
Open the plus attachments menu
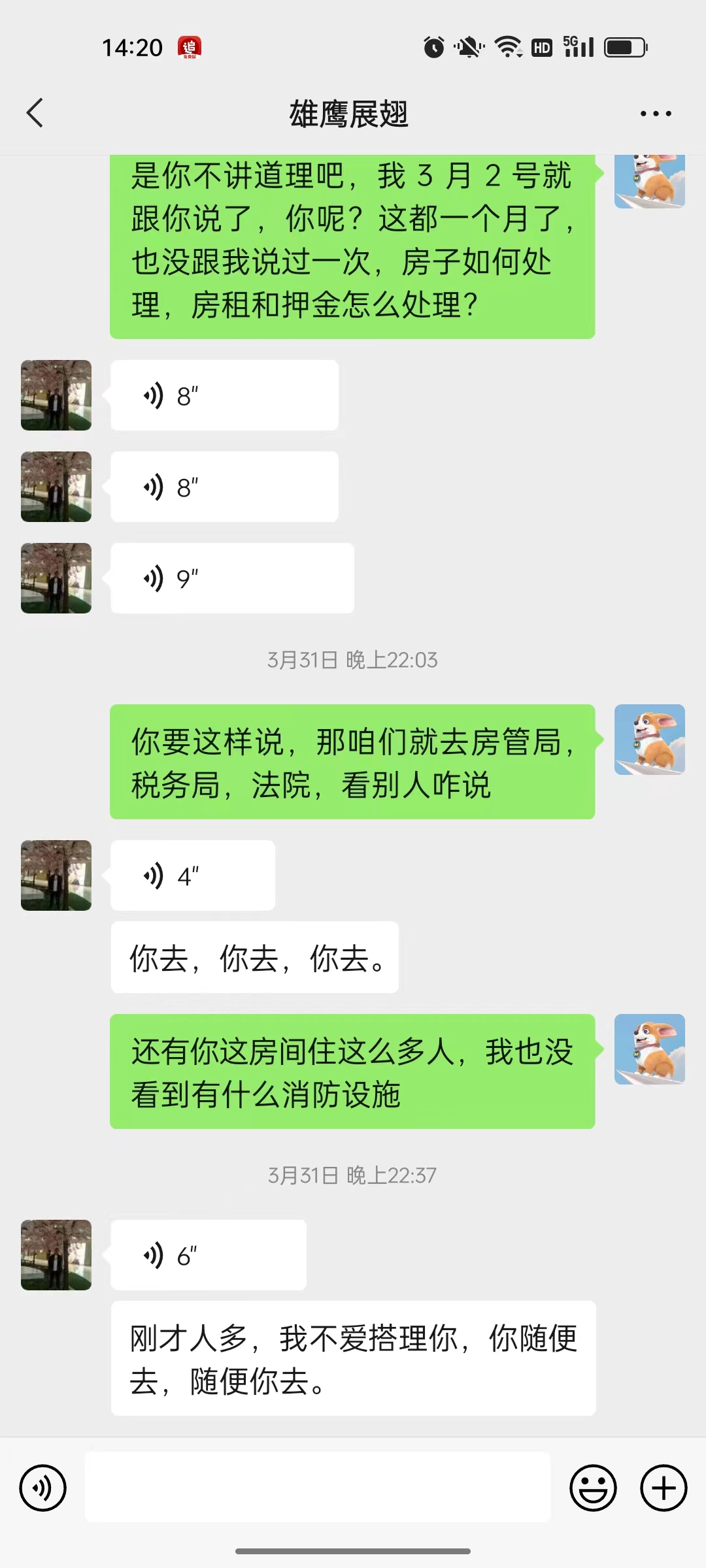point(664,1488)
